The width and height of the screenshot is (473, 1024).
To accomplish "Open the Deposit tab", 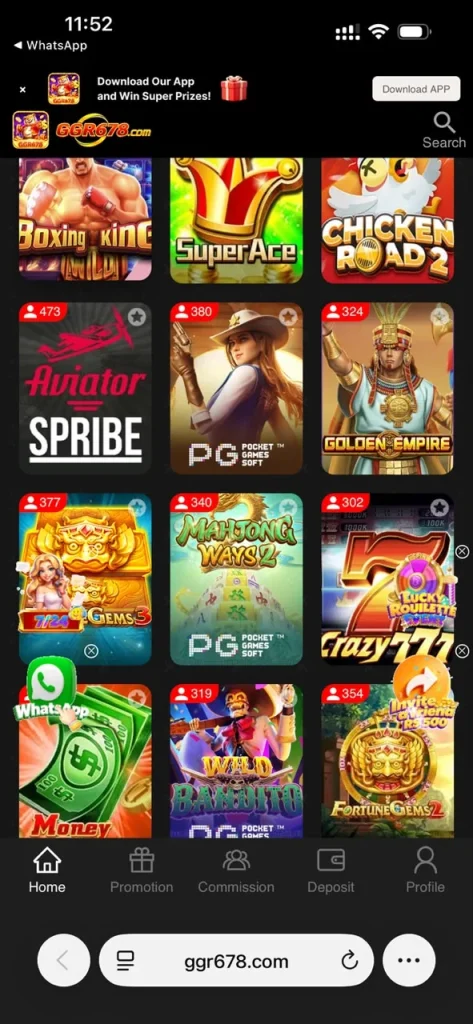I will (x=331, y=871).
